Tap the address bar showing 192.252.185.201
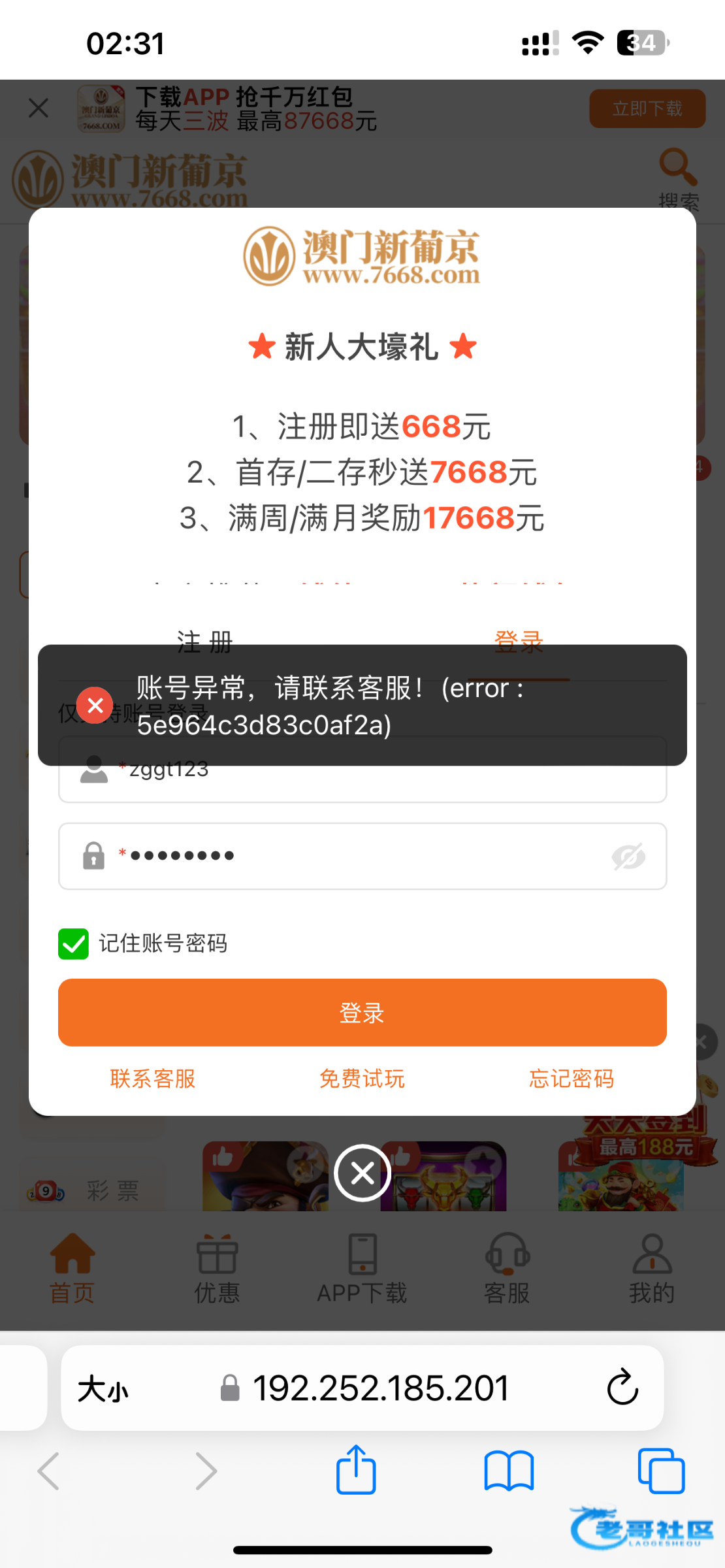Image resolution: width=725 pixels, height=1568 pixels. click(380, 1388)
